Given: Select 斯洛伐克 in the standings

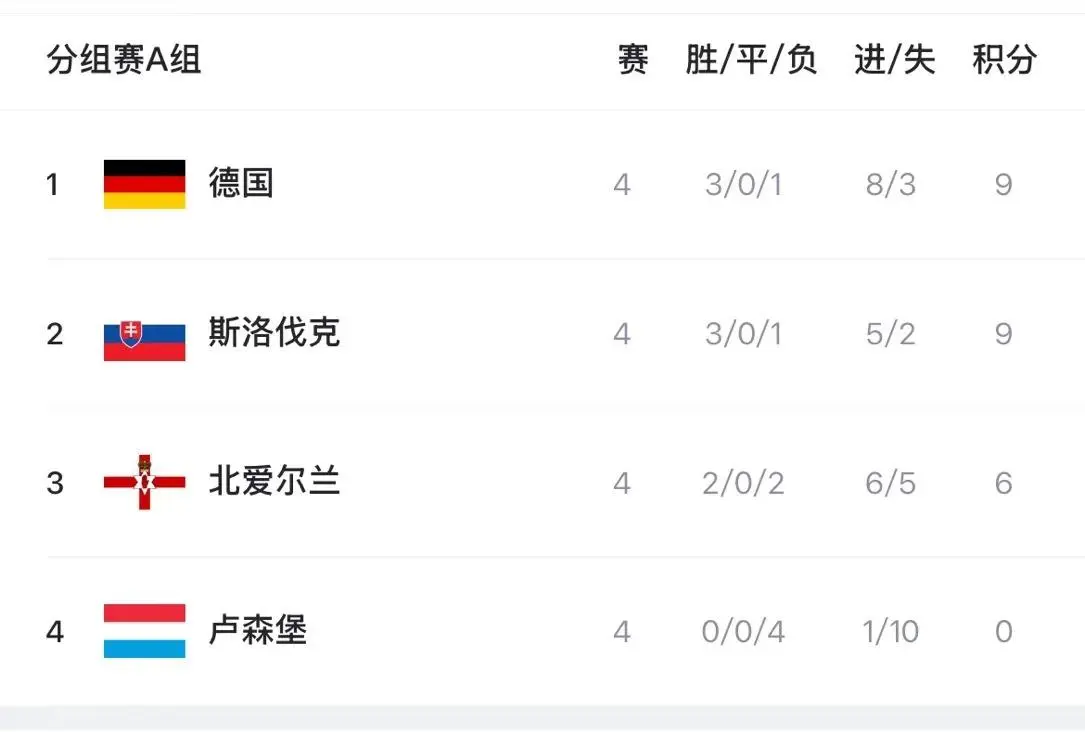Looking at the screenshot, I should (274, 333).
